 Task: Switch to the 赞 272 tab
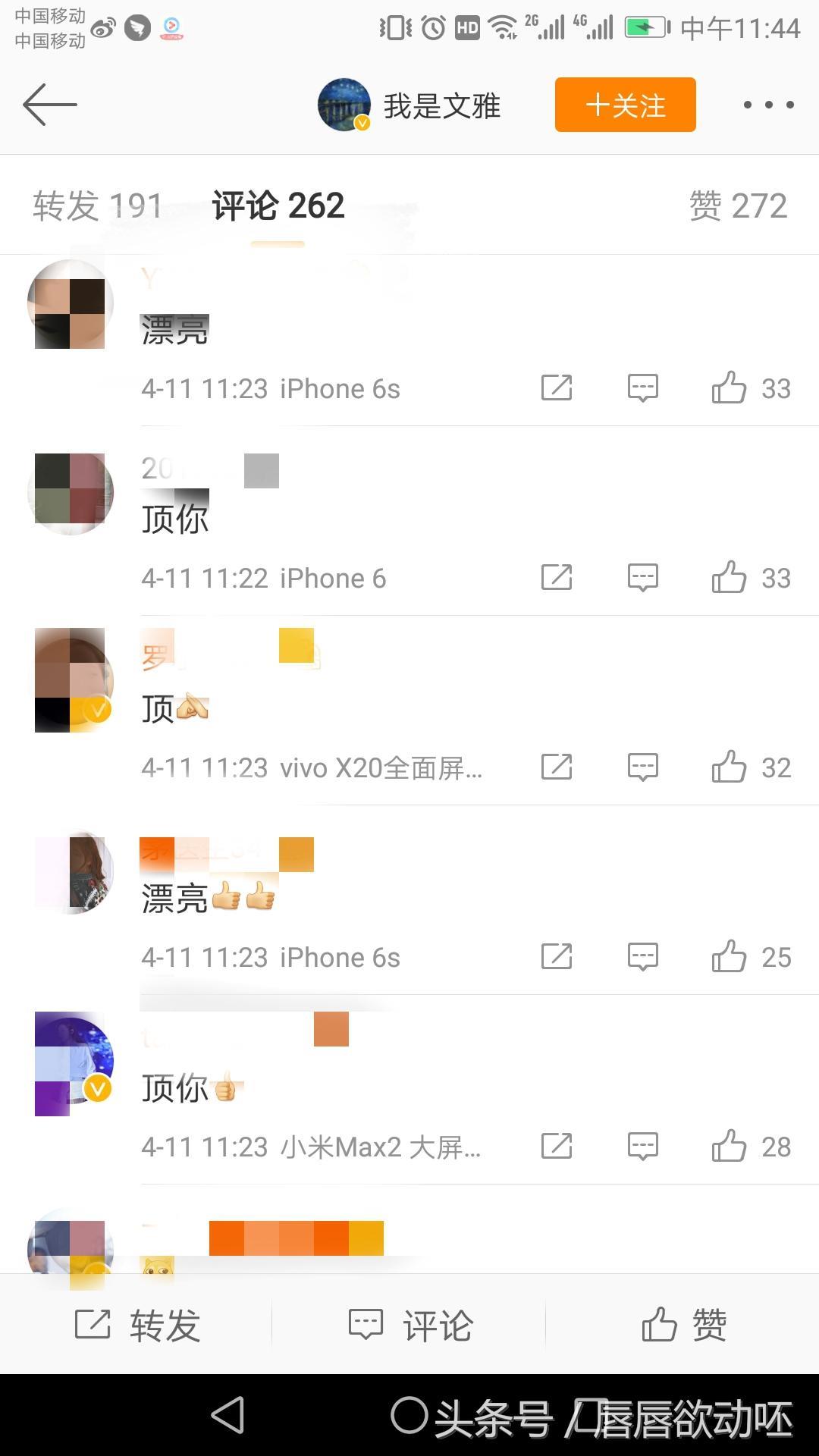pyautogui.click(x=737, y=206)
